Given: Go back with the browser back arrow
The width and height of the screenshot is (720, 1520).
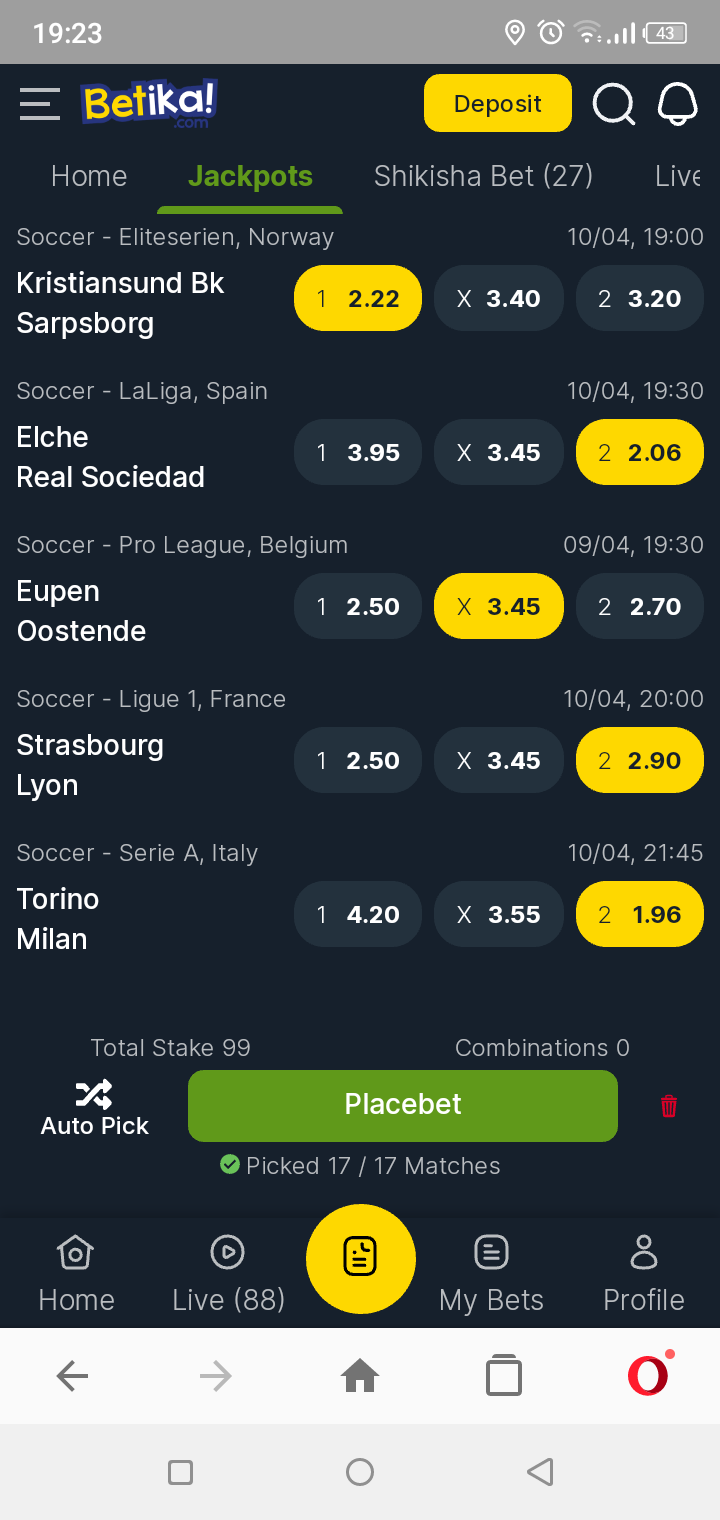Looking at the screenshot, I should click(72, 1377).
